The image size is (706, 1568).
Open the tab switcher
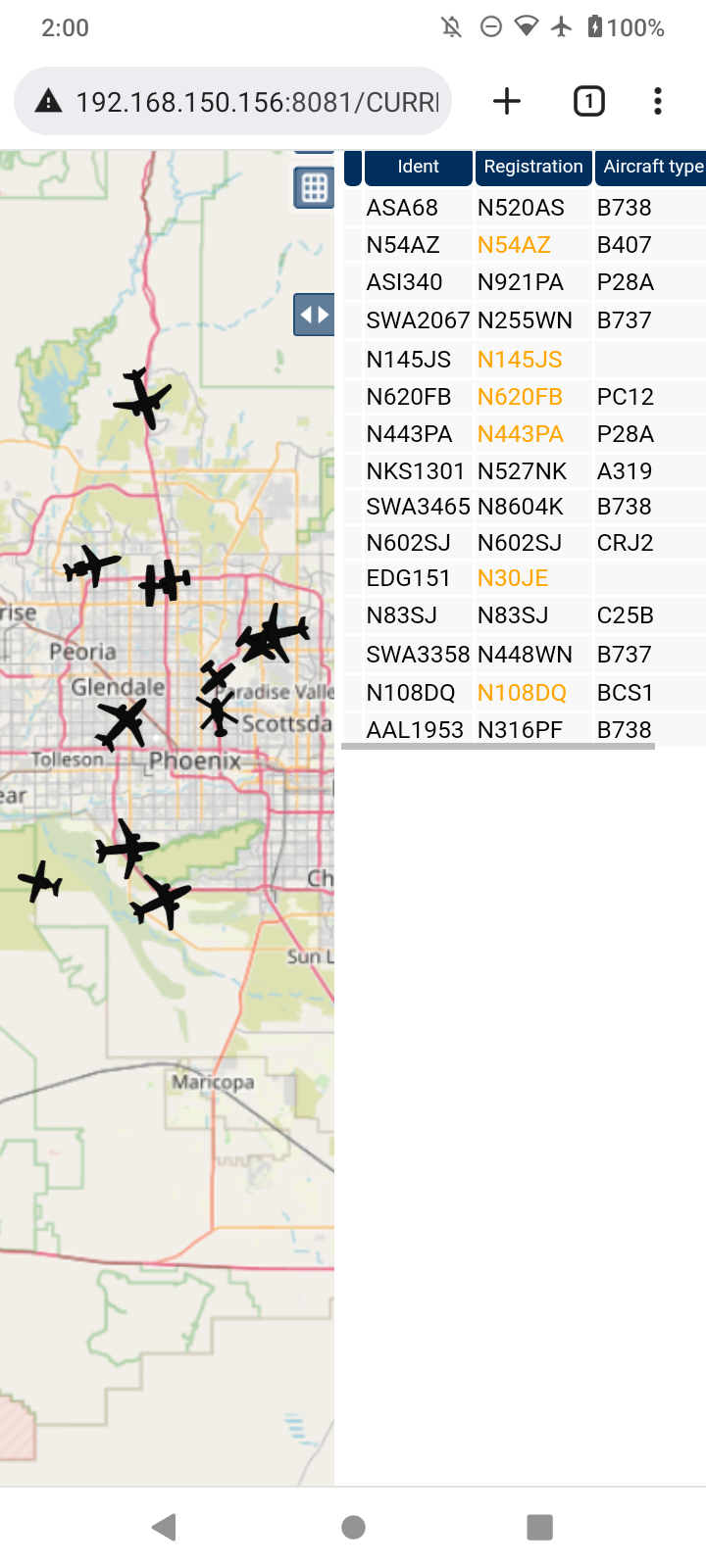[x=588, y=101]
